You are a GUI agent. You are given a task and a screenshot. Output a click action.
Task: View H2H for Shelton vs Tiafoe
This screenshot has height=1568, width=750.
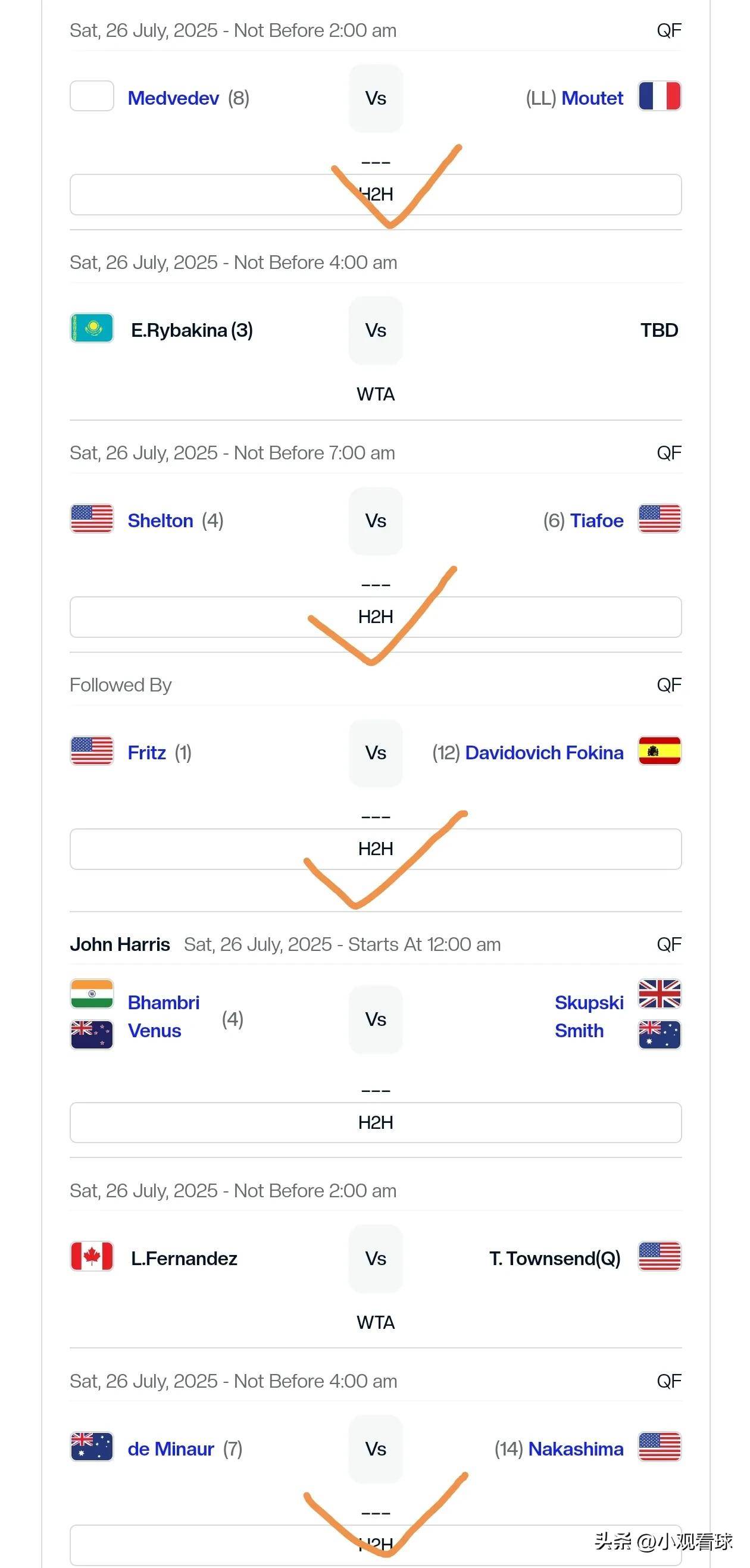click(x=376, y=617)
